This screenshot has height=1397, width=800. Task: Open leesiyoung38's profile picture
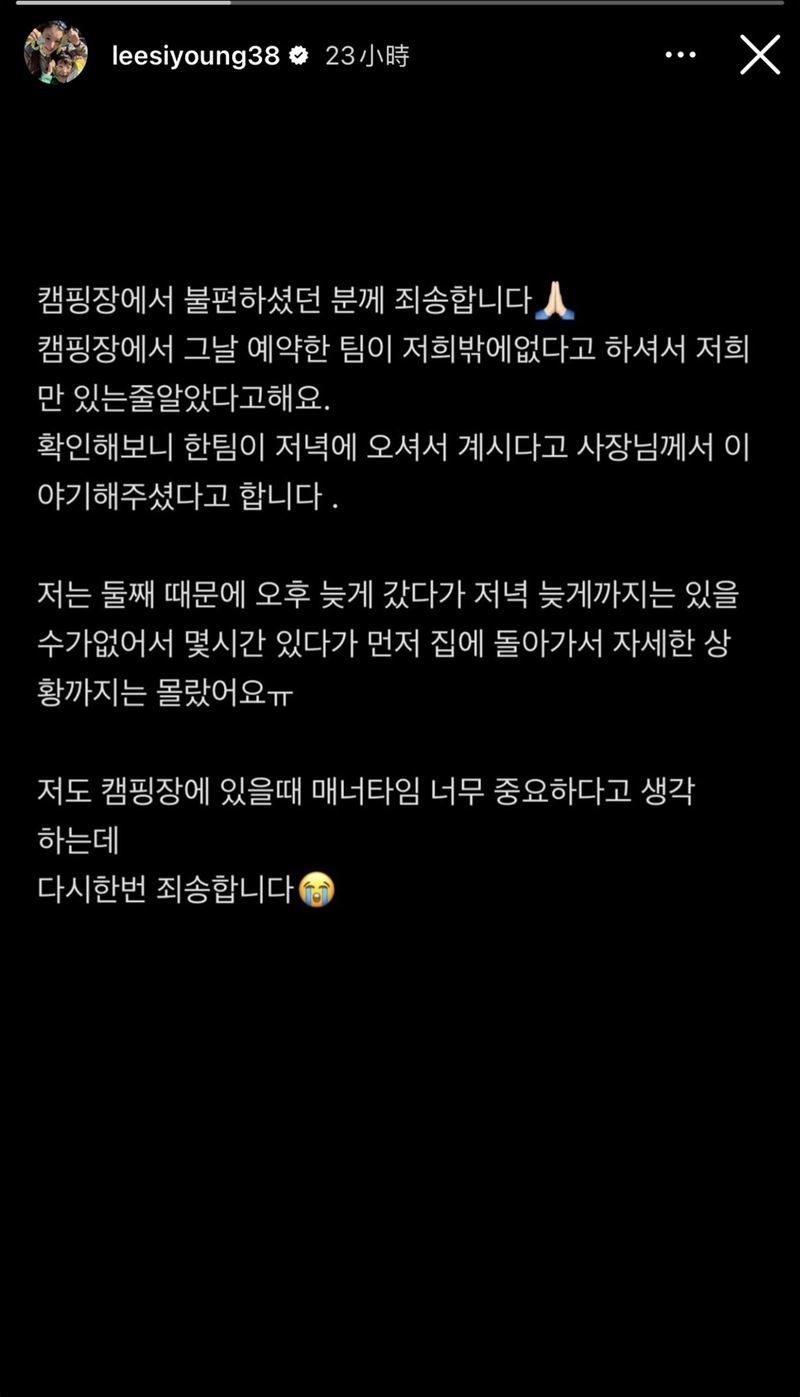coord(55,55)
